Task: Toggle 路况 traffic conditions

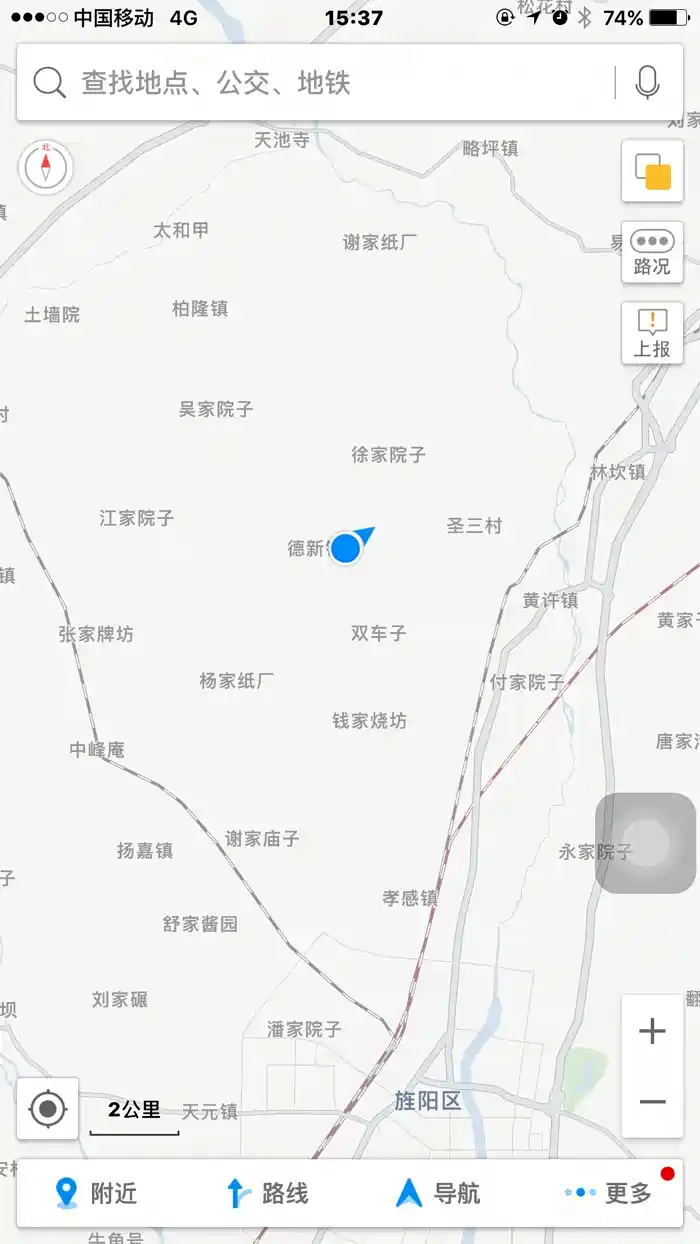Action: pos(652,252)
